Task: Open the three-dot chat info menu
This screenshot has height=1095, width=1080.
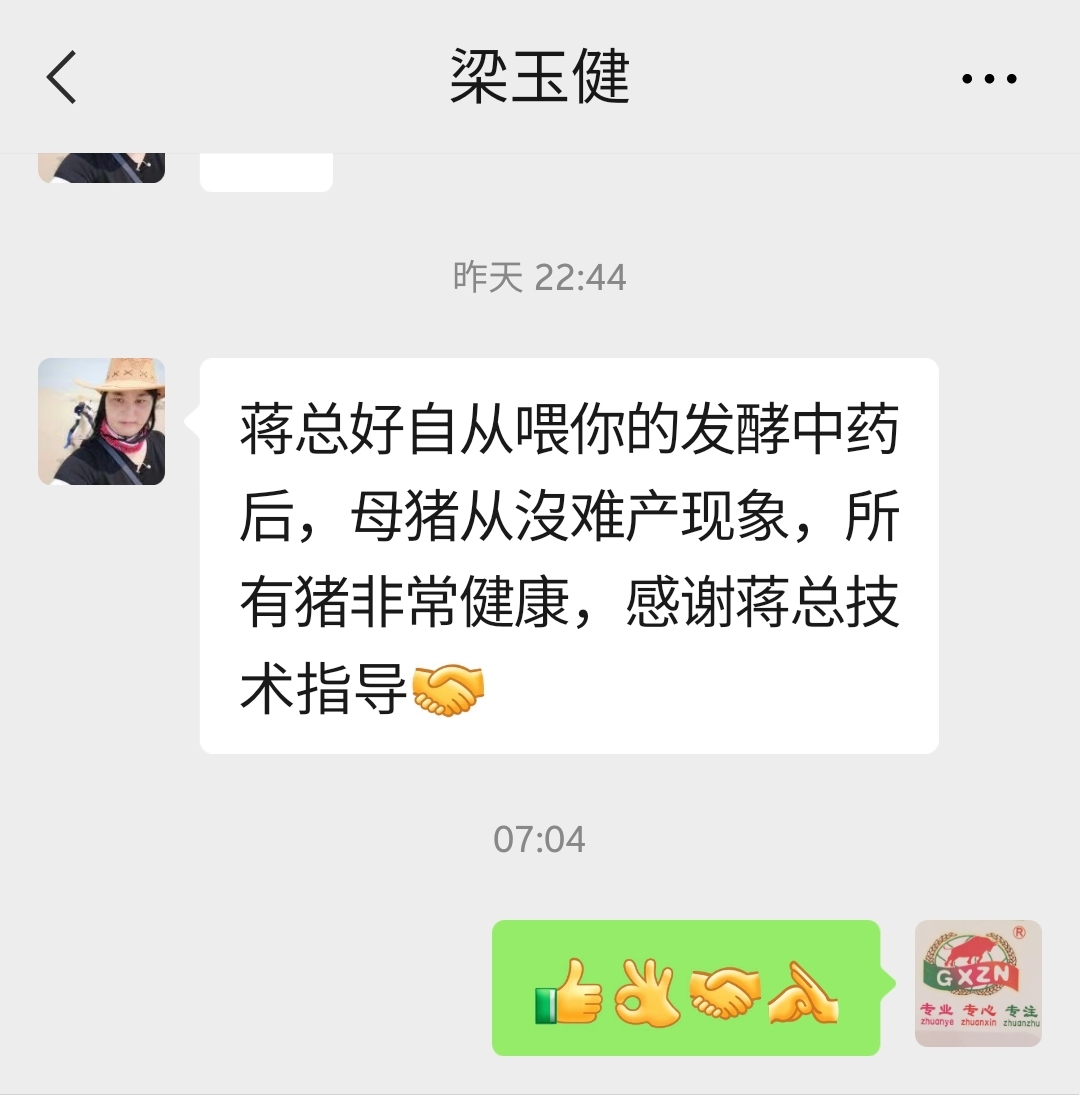Action: [989, 79]
